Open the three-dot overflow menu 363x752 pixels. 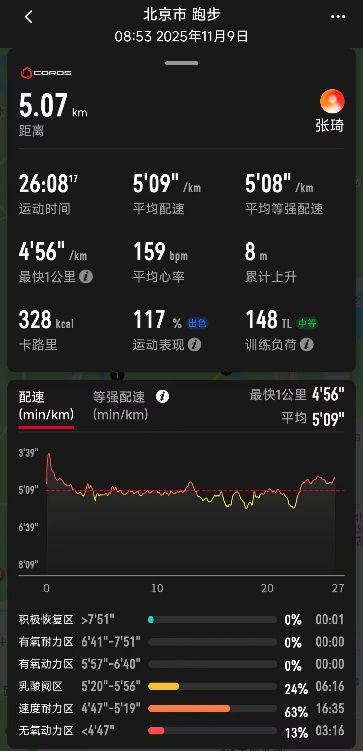[338, 17]
